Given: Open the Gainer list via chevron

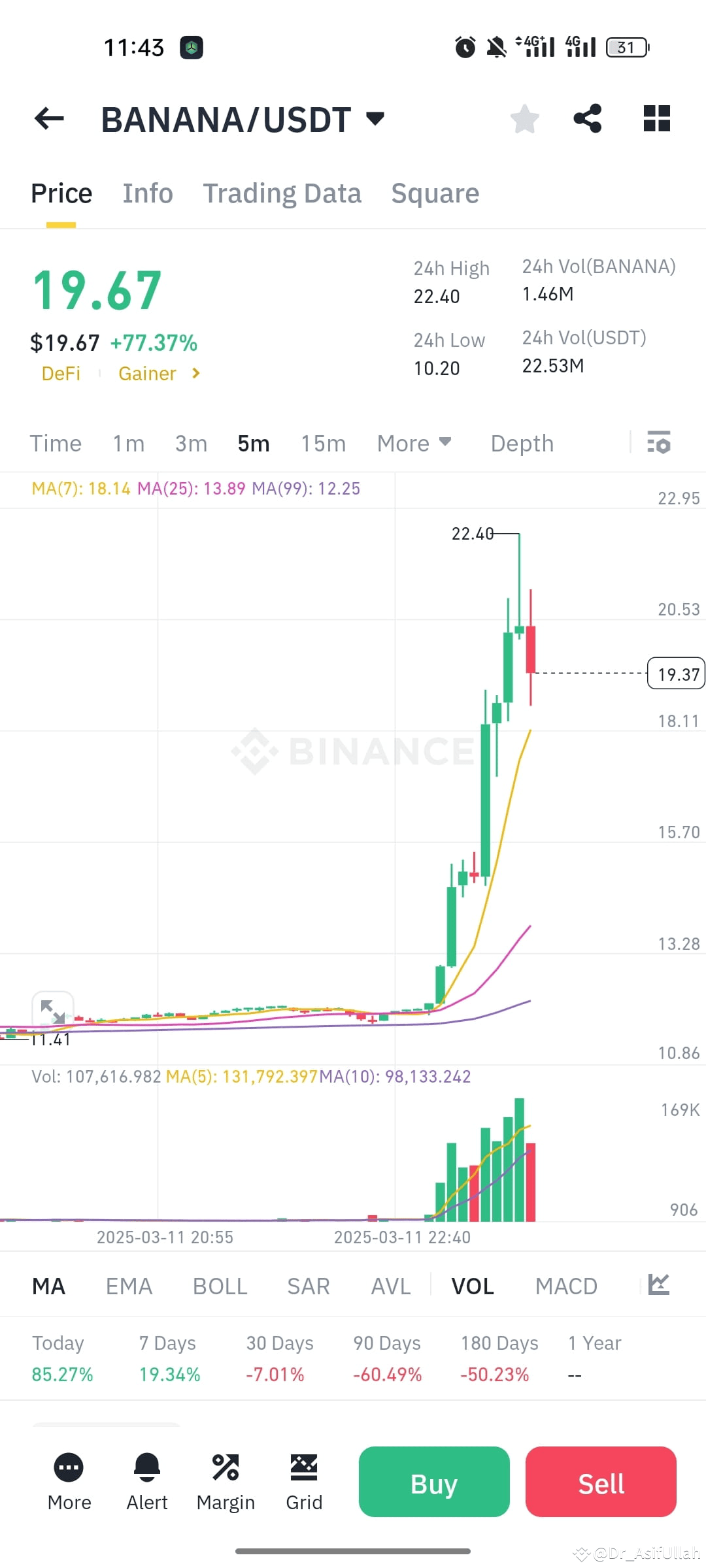Looking at the screenshot, I should coord(195,373).
